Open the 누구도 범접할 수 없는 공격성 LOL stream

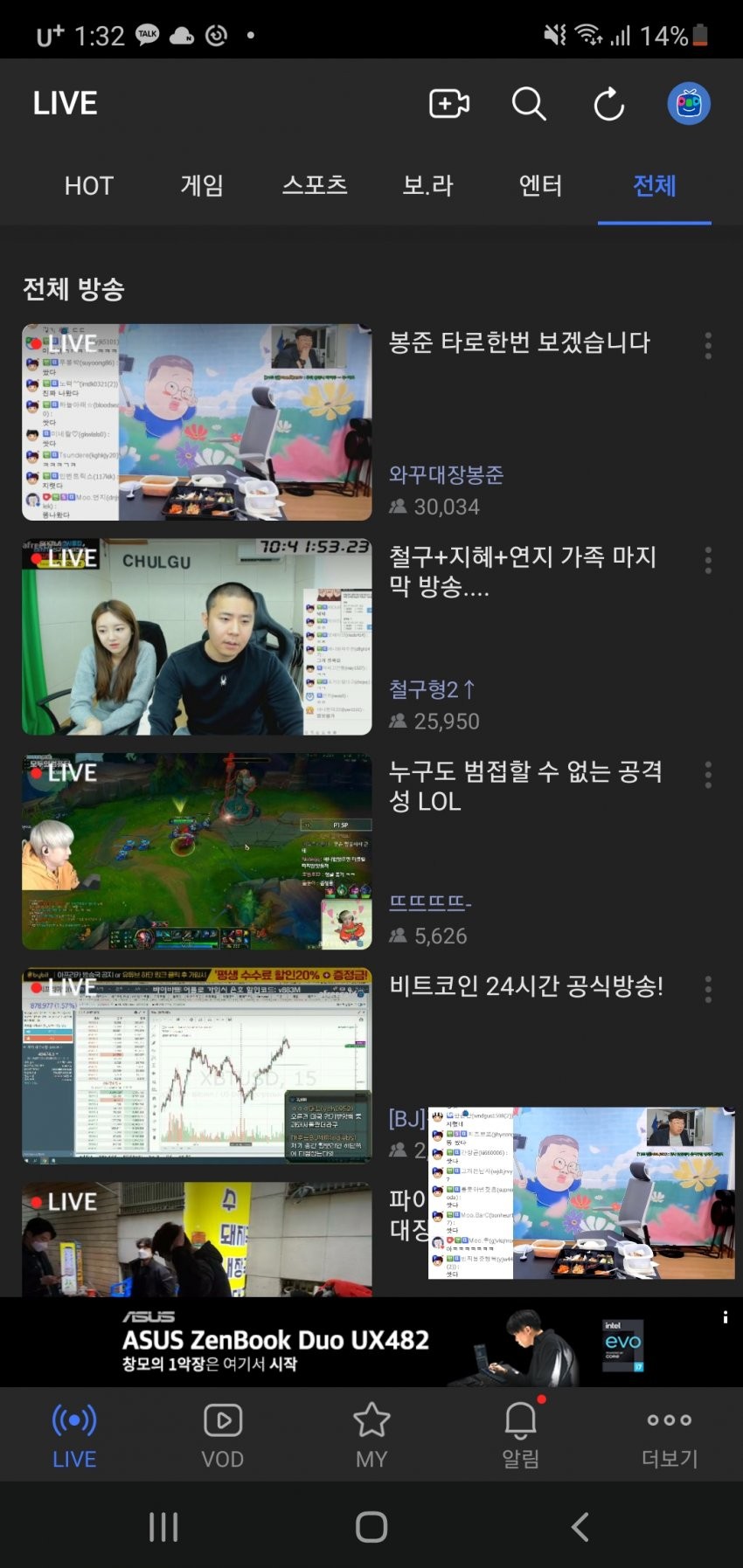(x=197, y=852)
